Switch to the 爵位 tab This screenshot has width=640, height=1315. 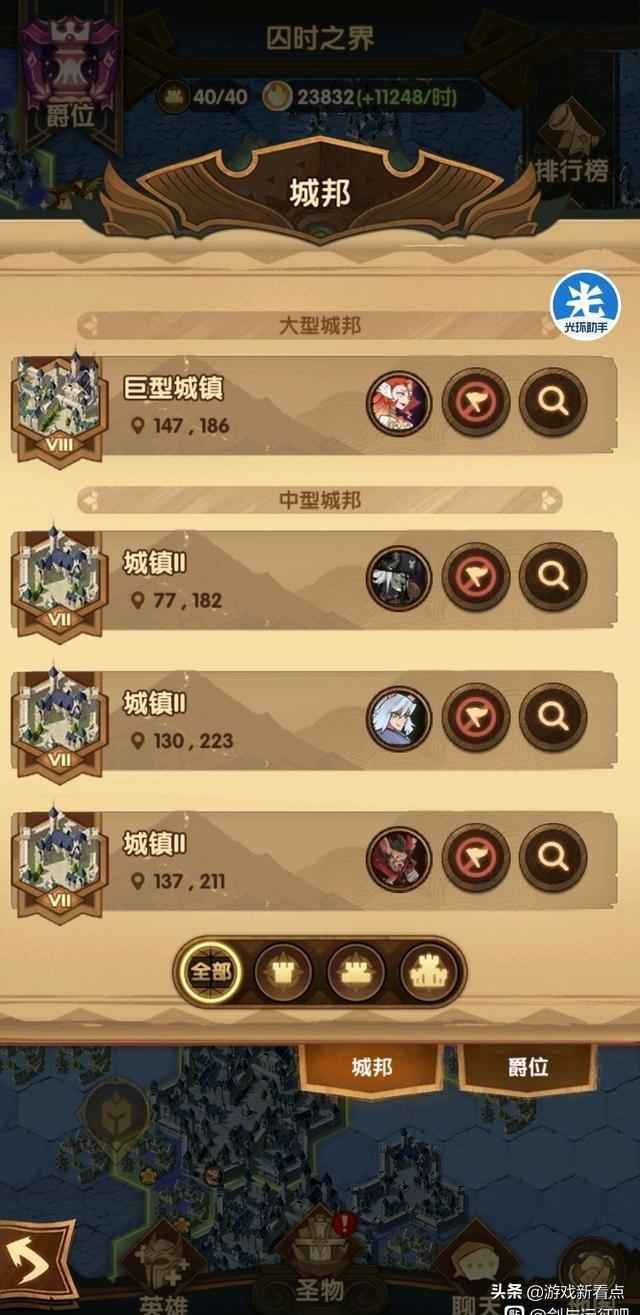[527, 1067]
